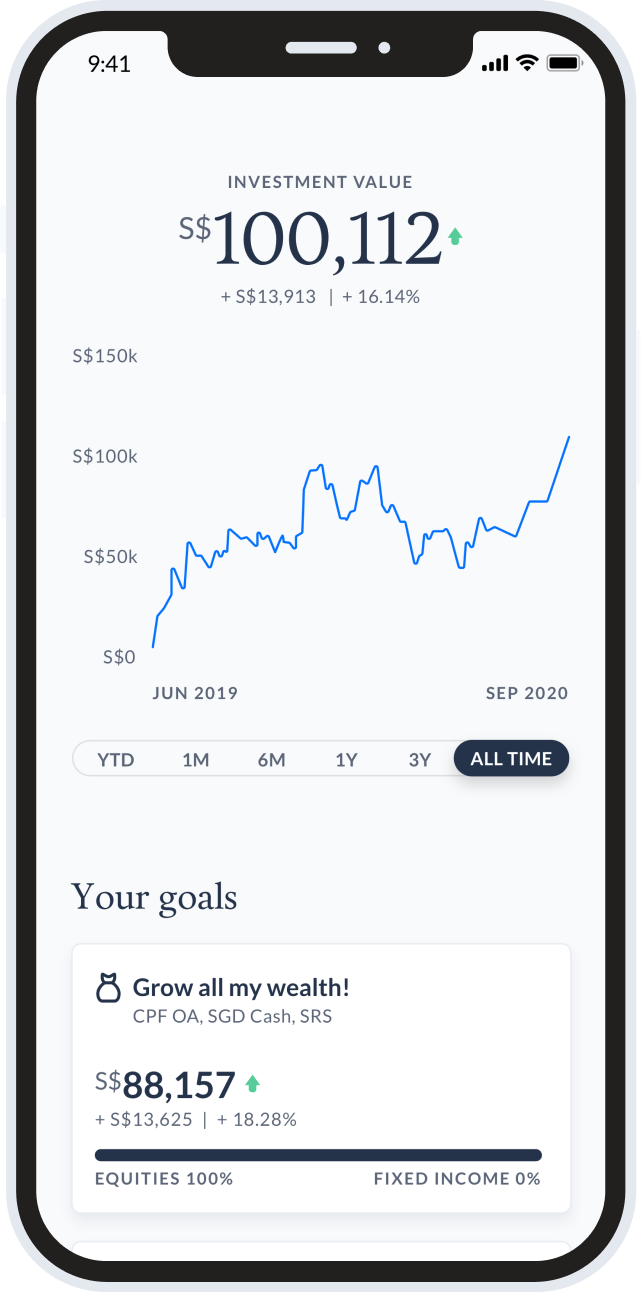
Task: Switch to the 3Y range
Action: [420, 759]
